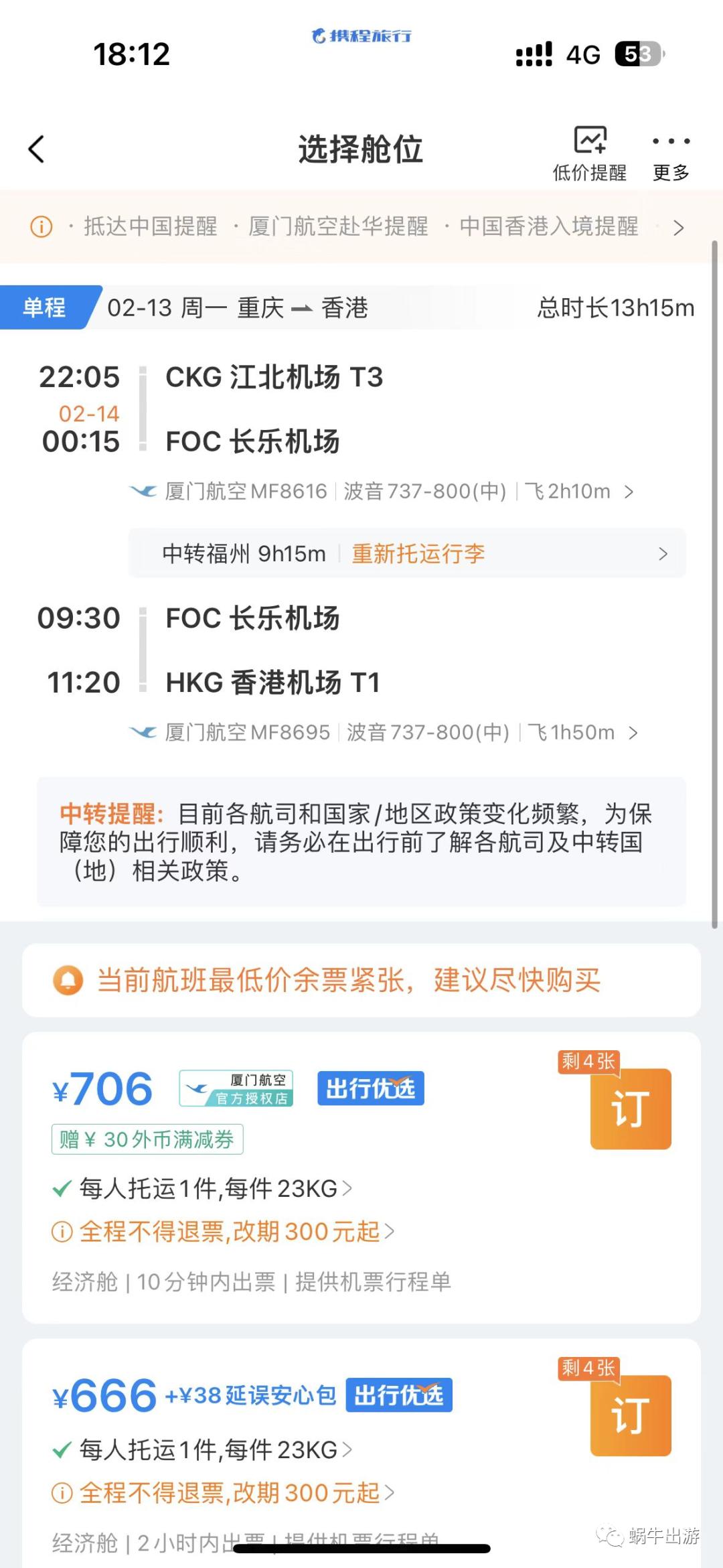Click the info icon on the arrival reminders bar

pos(40,227)
